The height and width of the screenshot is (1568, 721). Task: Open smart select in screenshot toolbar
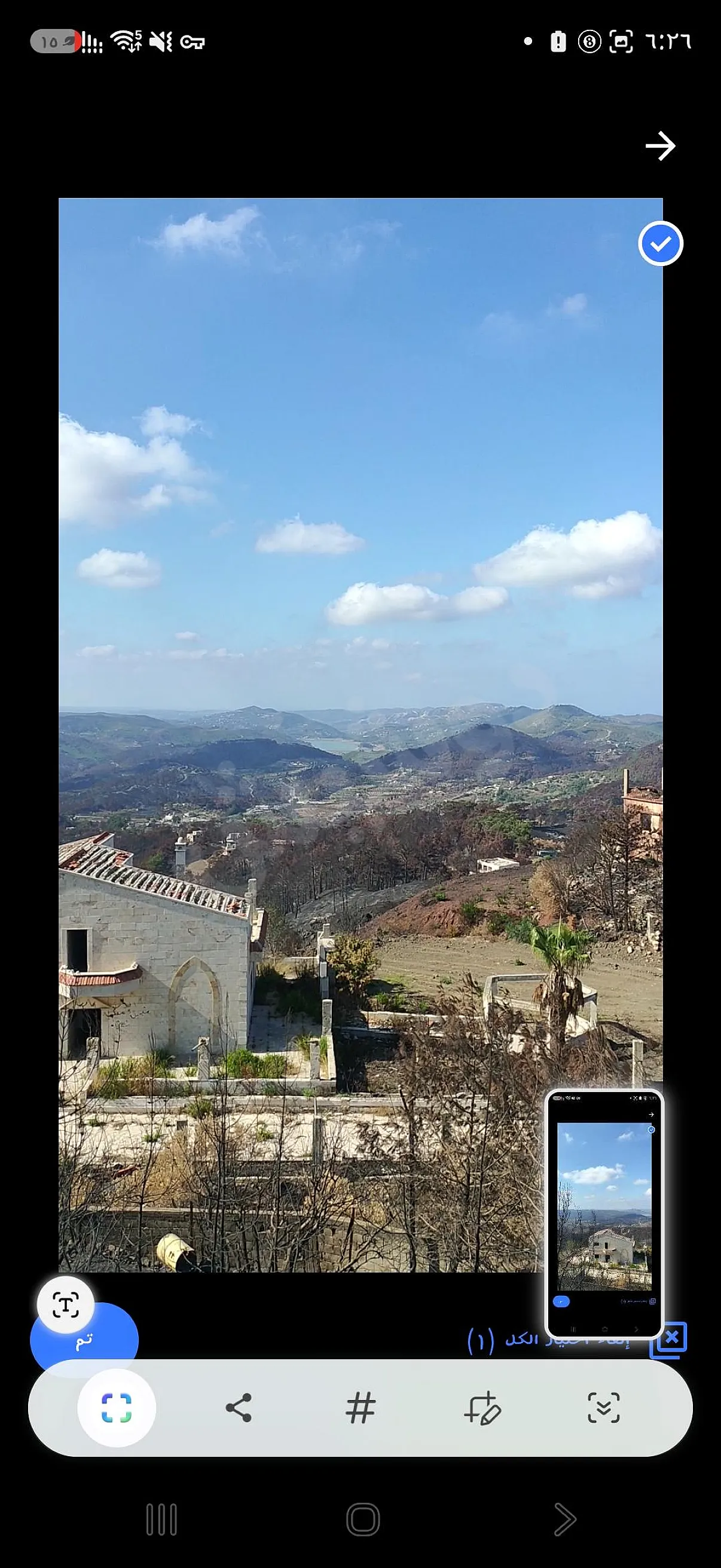116,1408
